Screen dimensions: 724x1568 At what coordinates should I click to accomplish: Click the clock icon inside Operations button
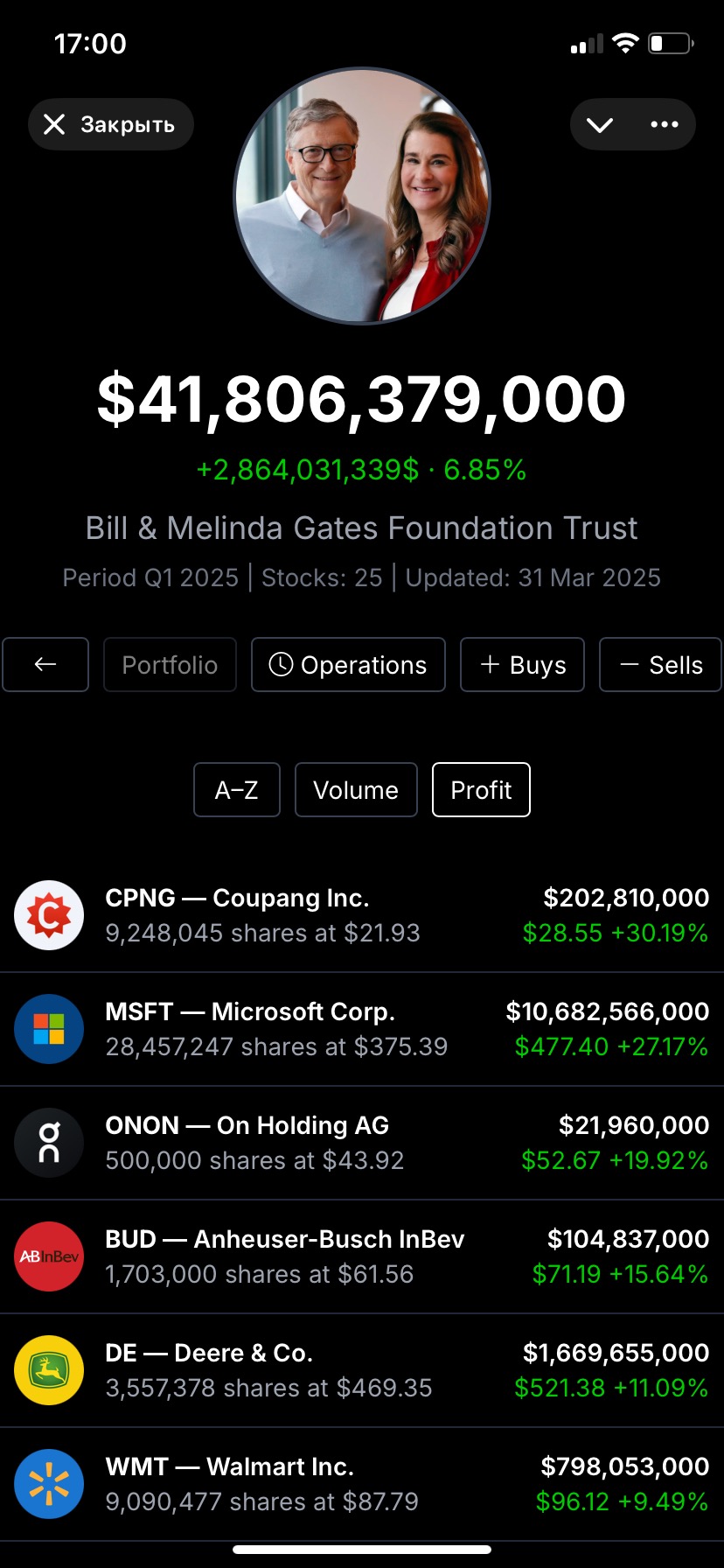(x=282, y=665)
